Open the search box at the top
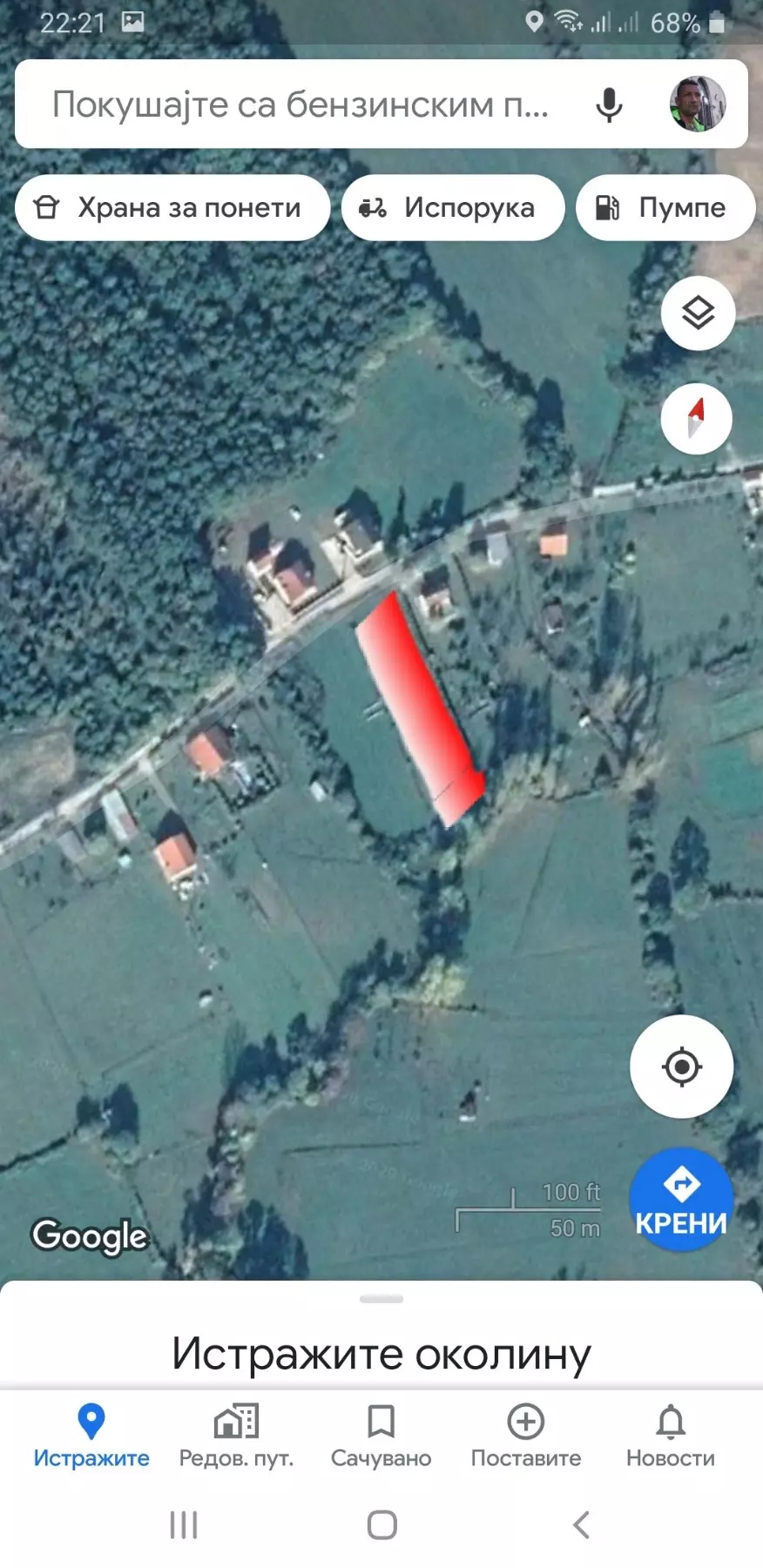The height and width of the screenshot is (1568, 763). click(x=300, y=104)
